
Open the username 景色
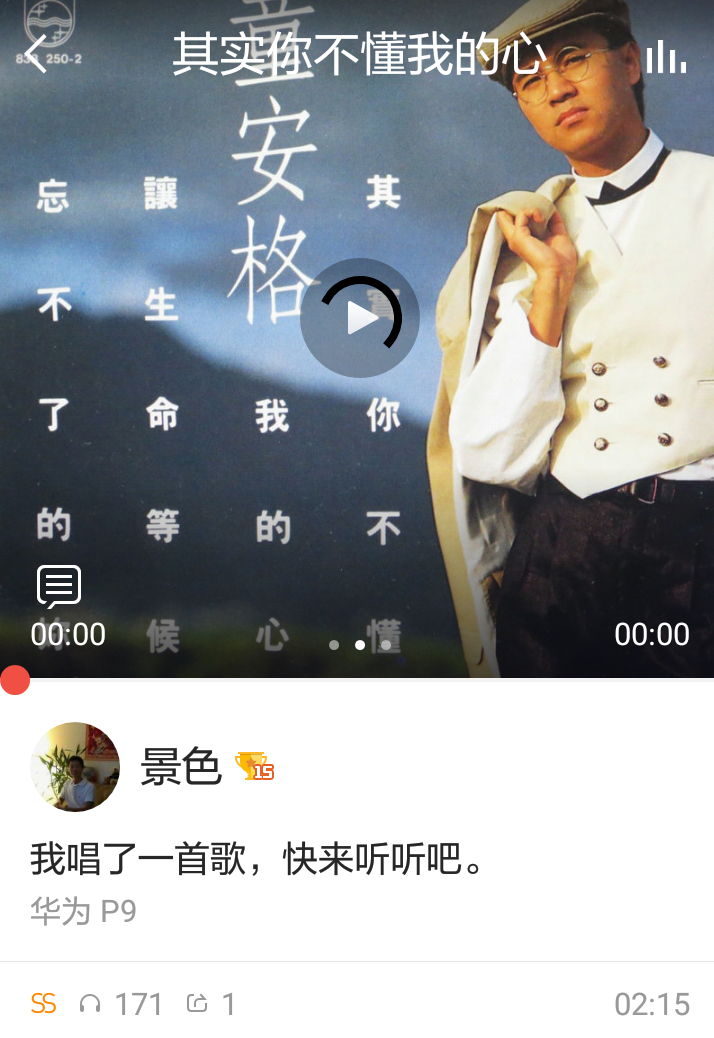coord(180,767)
